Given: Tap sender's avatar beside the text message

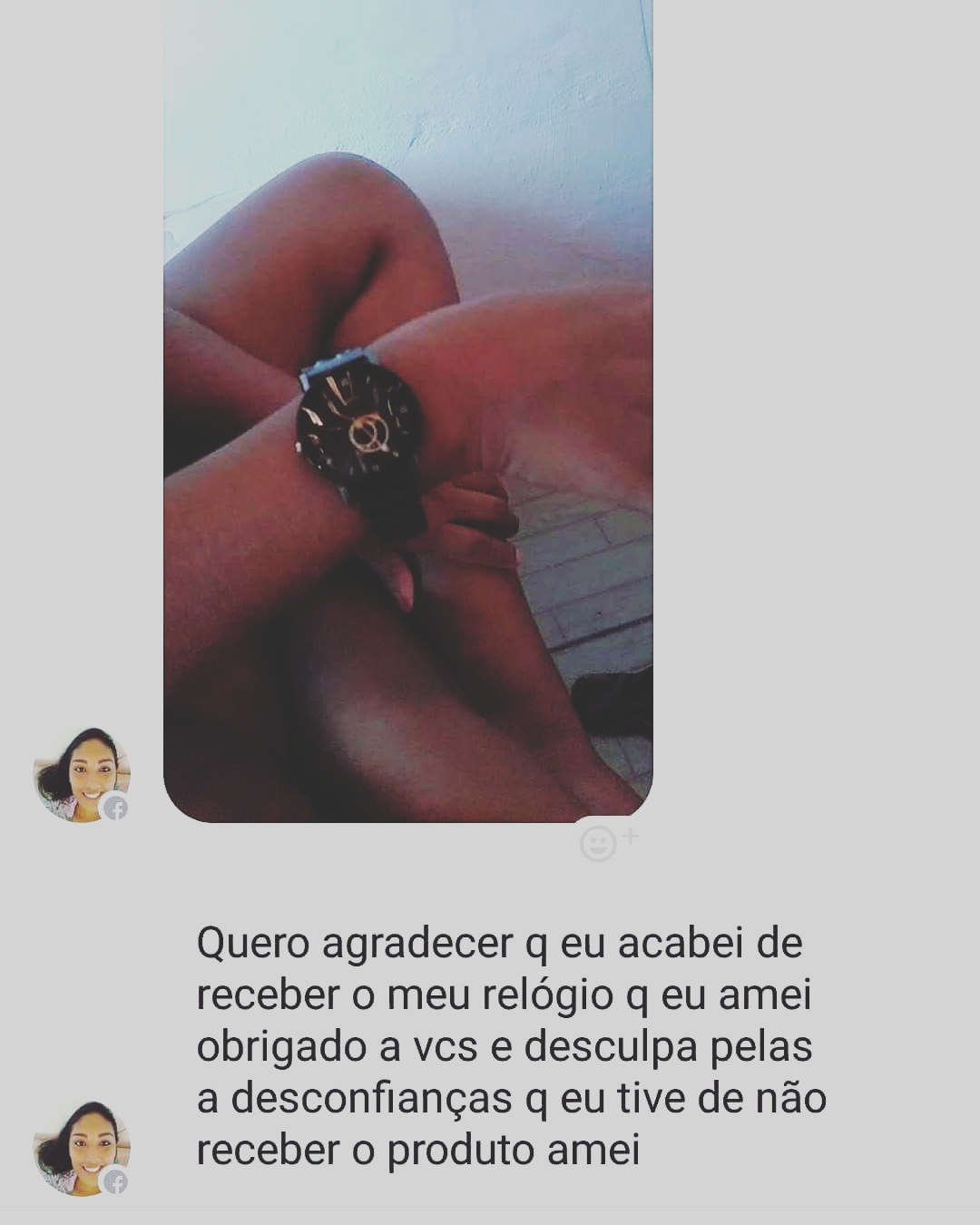Looking at the screenshot, I should (x=81, y=1148).
